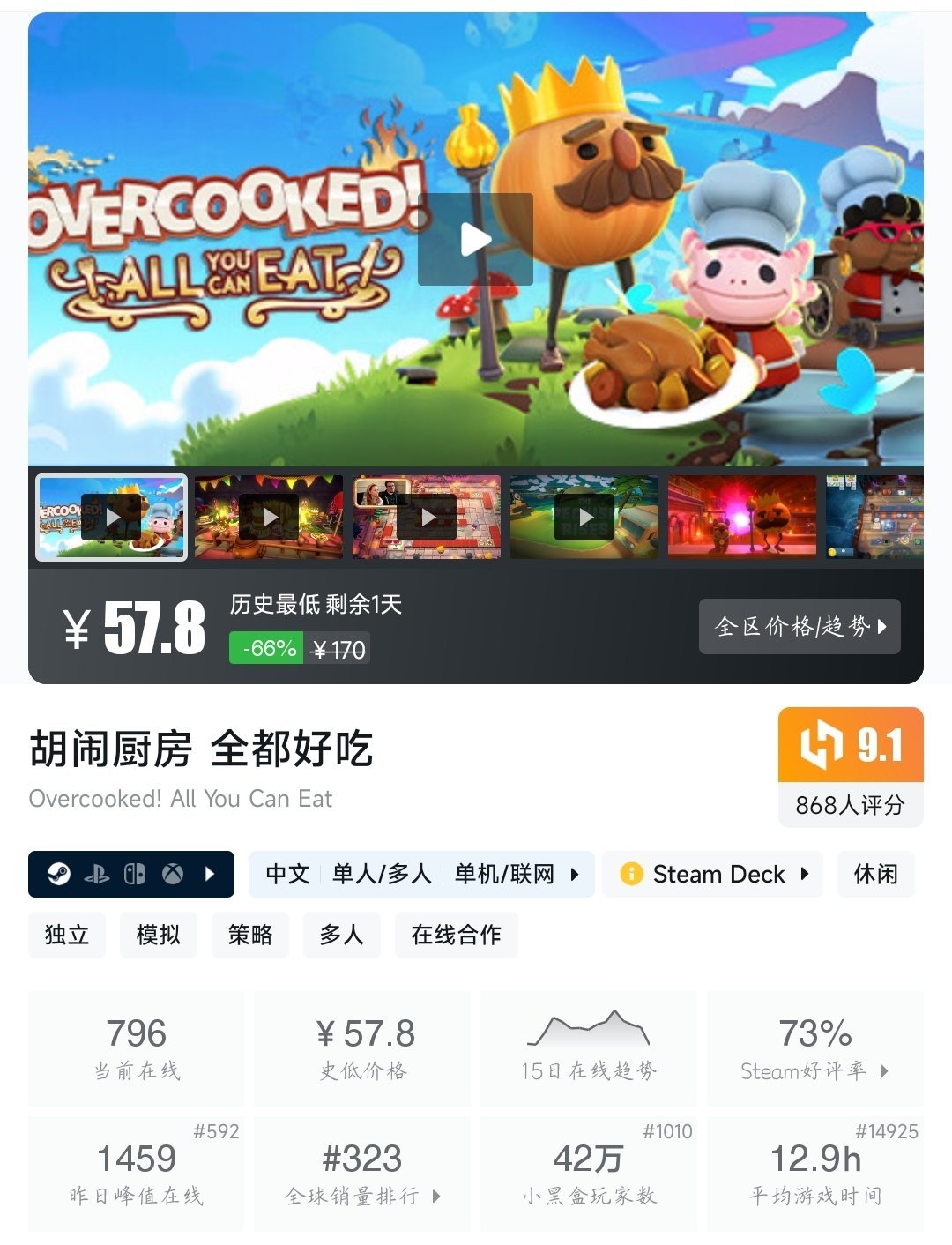Image resolution: width=952 pixels, height=1245 pixels.
Task: Expand 中文 单人/多人 单机/联网 details
Action: click(x=421, y=874)
